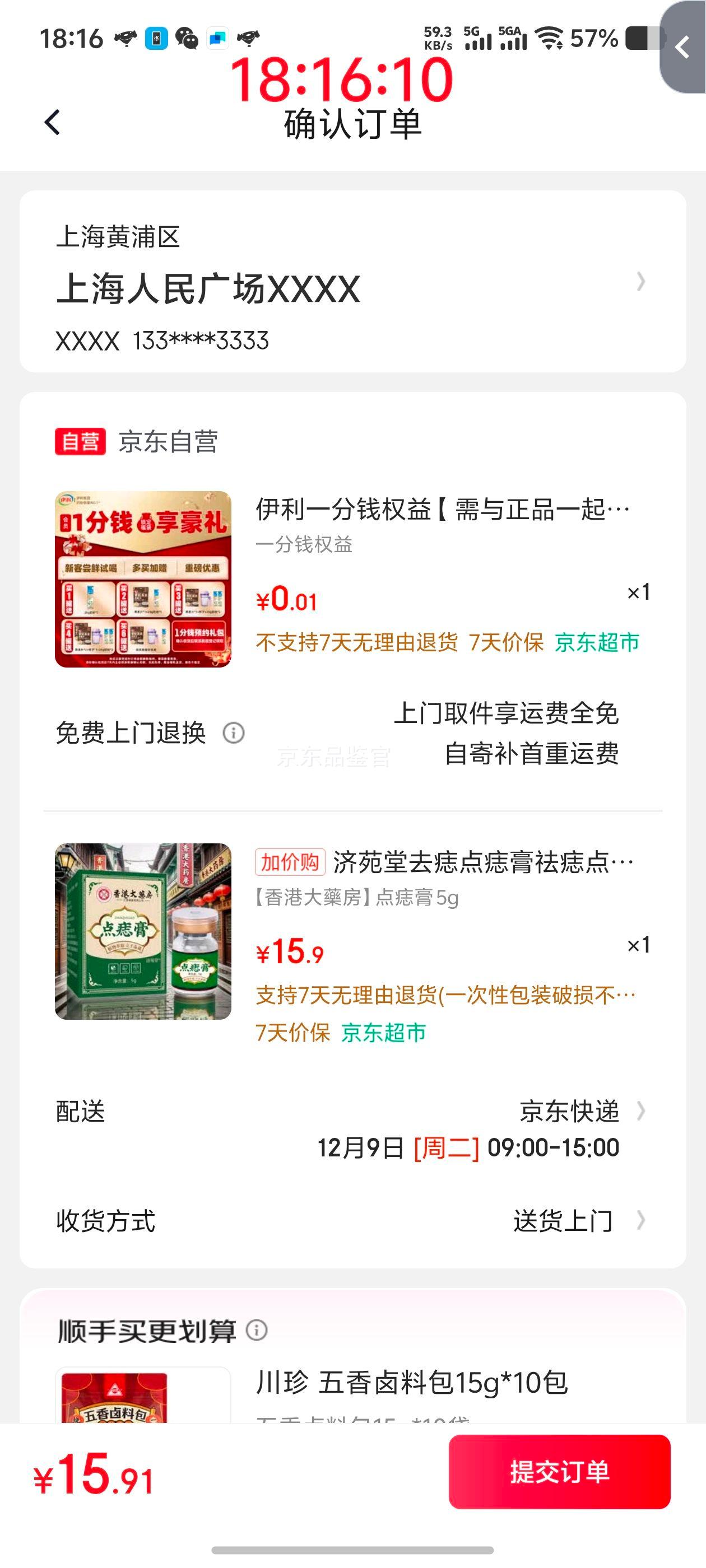Expand the floating side panel arrow
The height and width of the screenshot is (1568, 706).
(x=683, y=48)
